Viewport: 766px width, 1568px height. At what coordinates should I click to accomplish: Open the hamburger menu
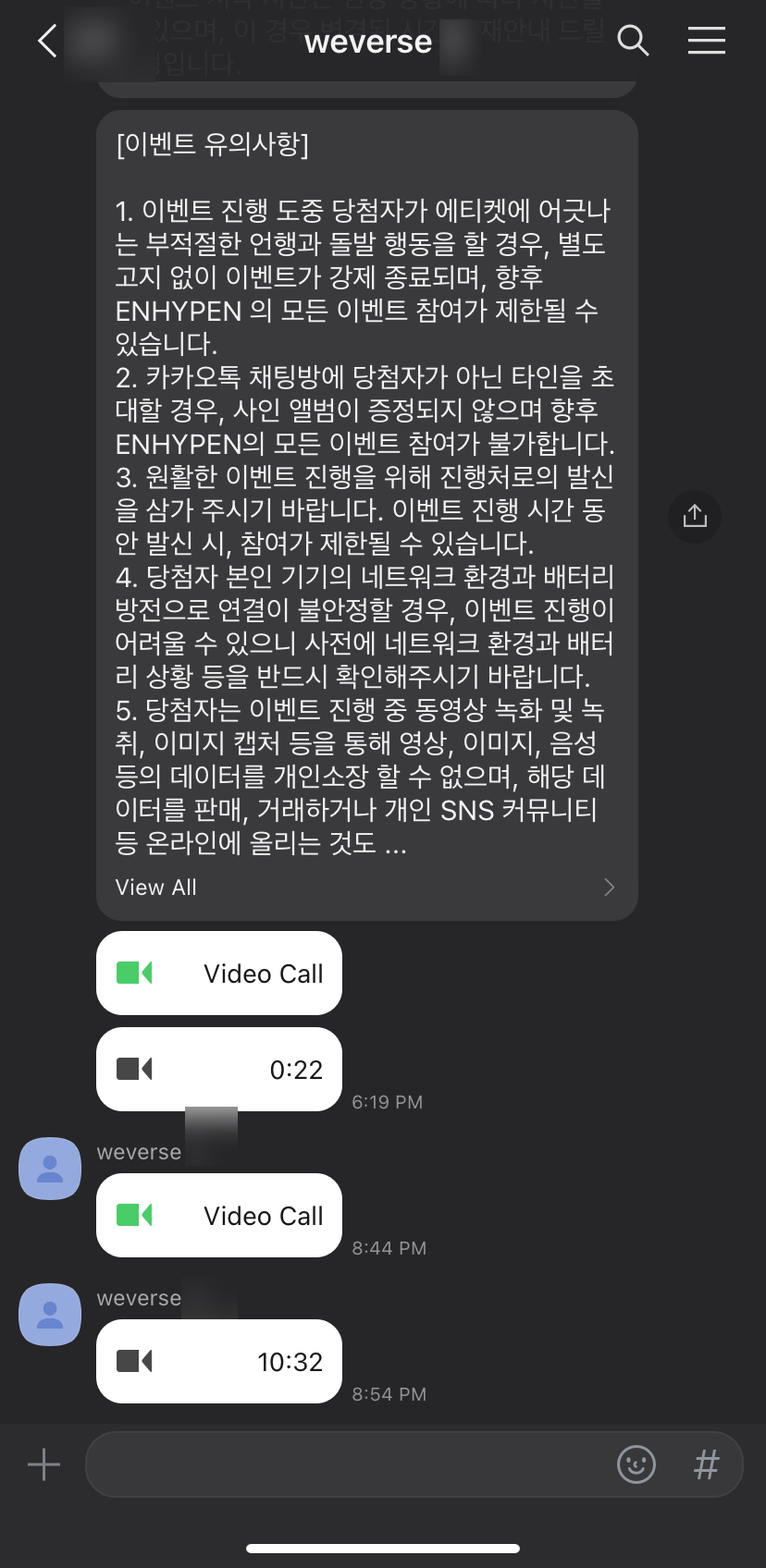click(706, 41)
